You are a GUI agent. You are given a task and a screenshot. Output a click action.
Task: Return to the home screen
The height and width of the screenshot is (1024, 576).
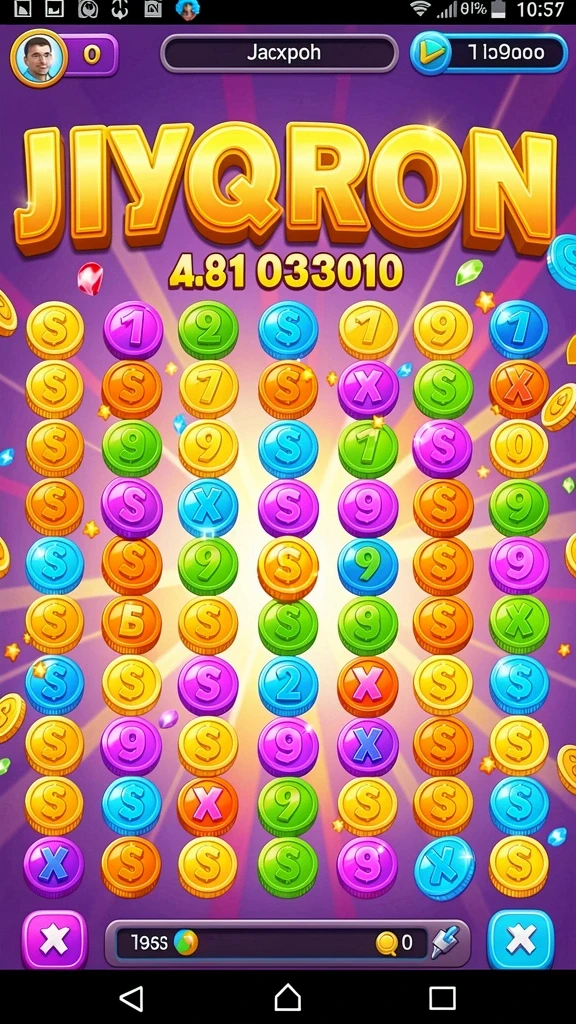(287, 998)
